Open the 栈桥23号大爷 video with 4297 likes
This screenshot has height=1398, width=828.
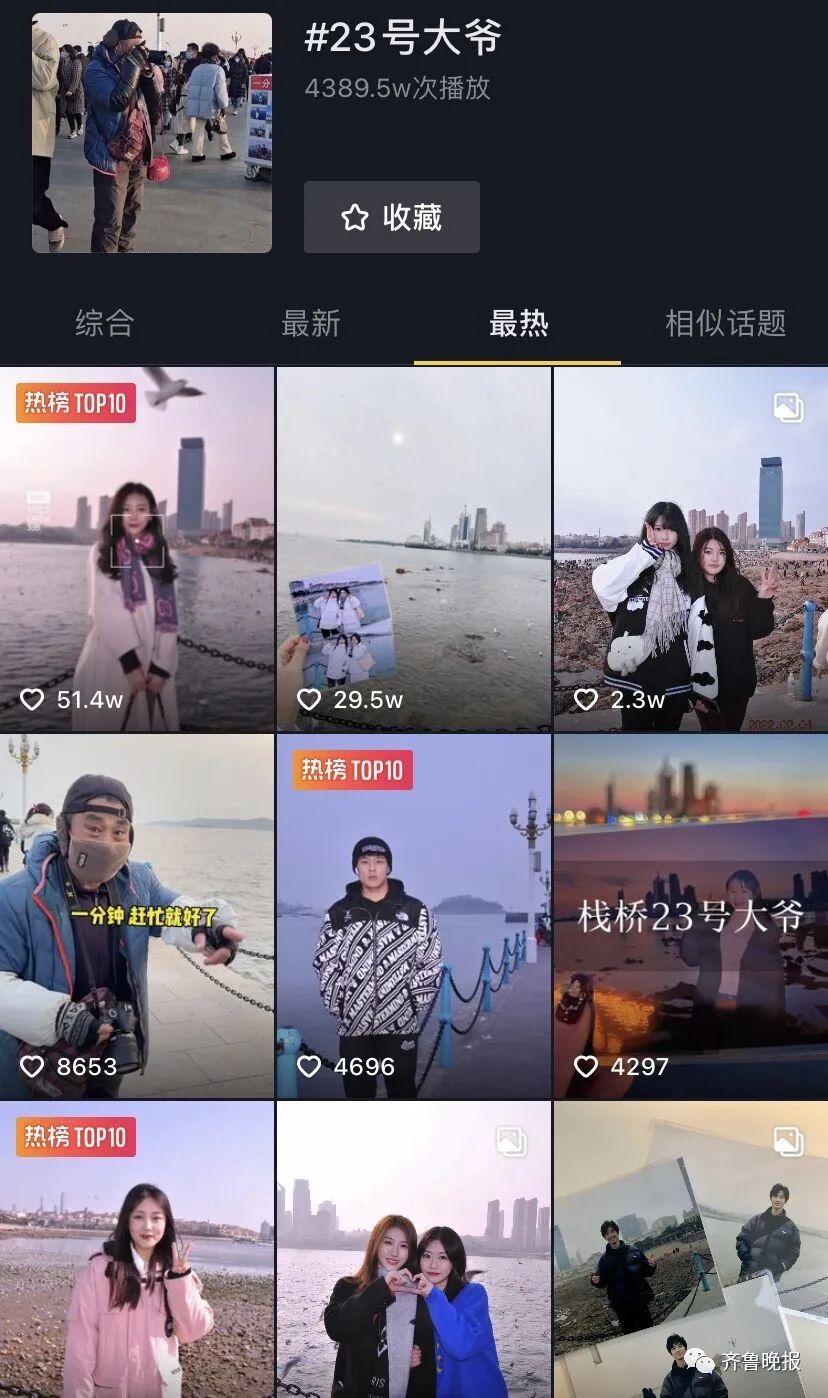[x=691, y=915]
